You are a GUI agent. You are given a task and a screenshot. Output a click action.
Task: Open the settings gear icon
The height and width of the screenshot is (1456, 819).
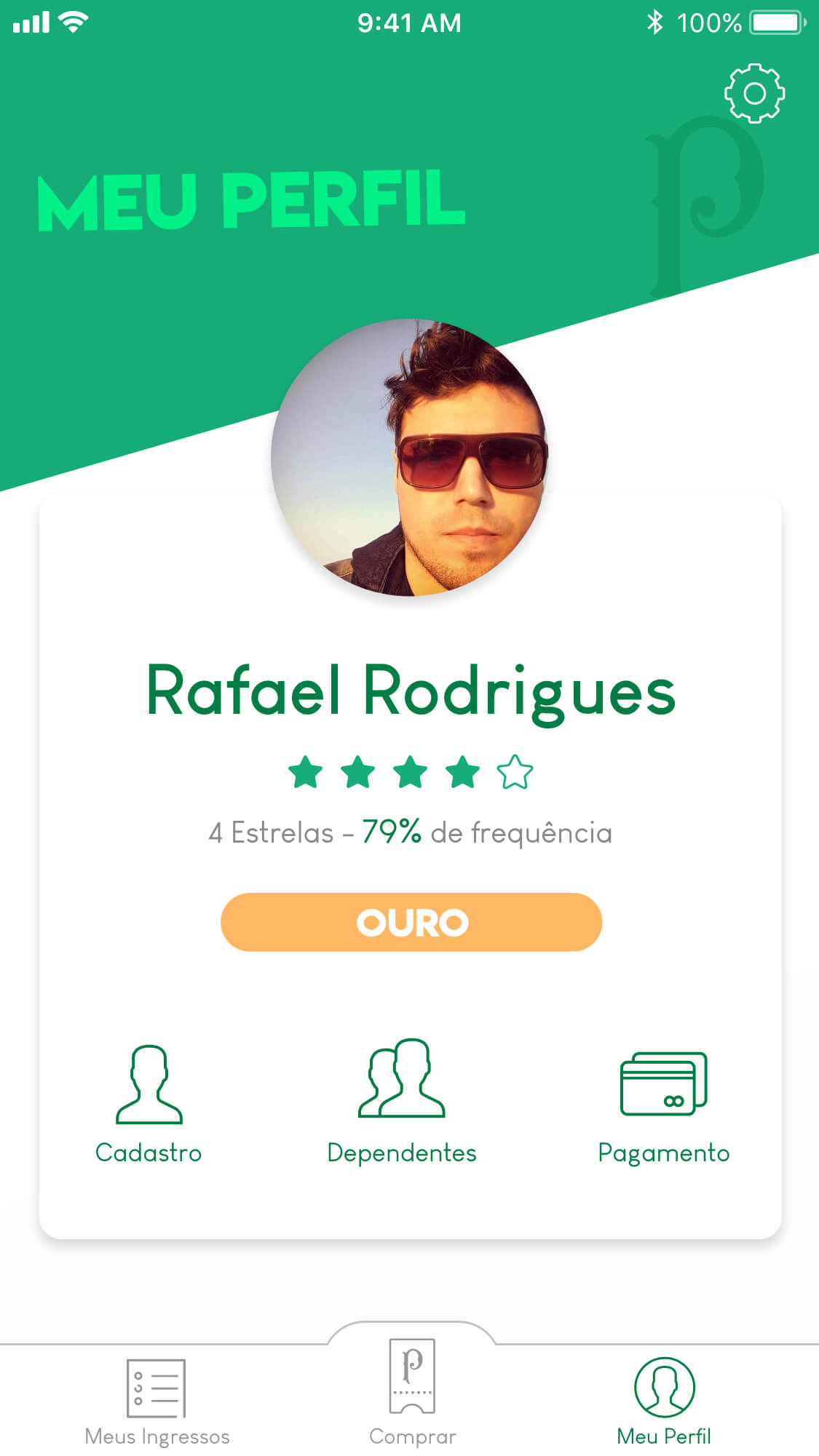pos(754,93)
